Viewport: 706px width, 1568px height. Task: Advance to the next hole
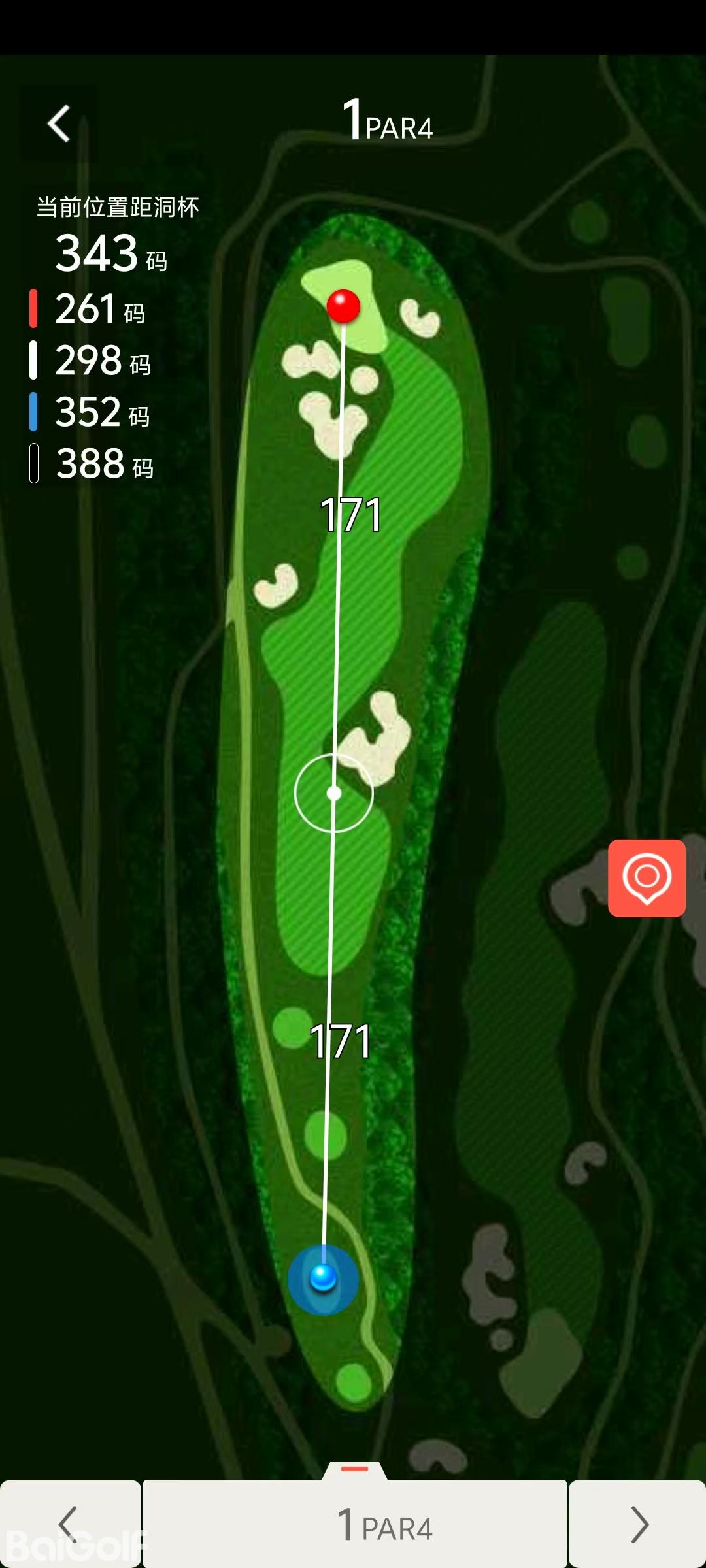[638, 1524]
